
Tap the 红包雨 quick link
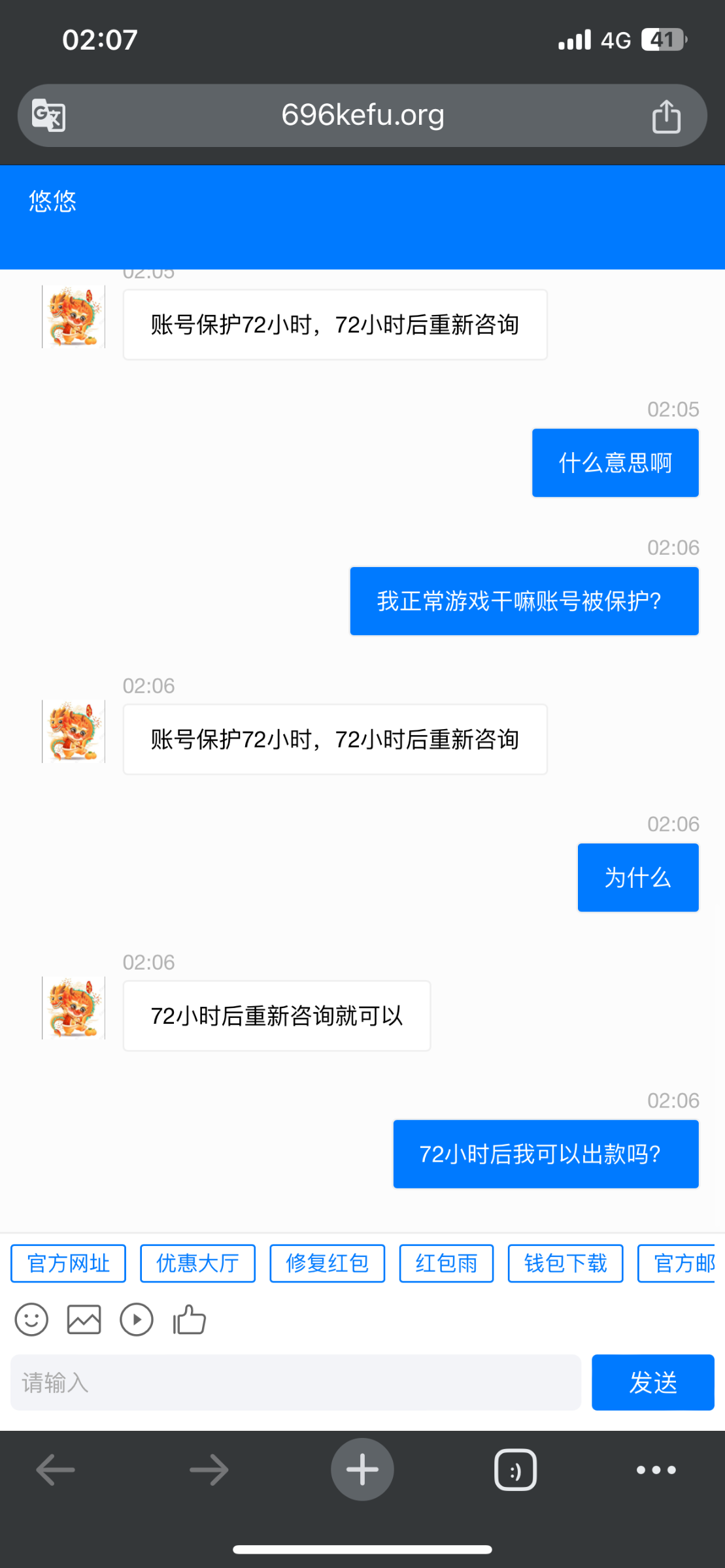pyautogui.click(x=446, y=1263)
